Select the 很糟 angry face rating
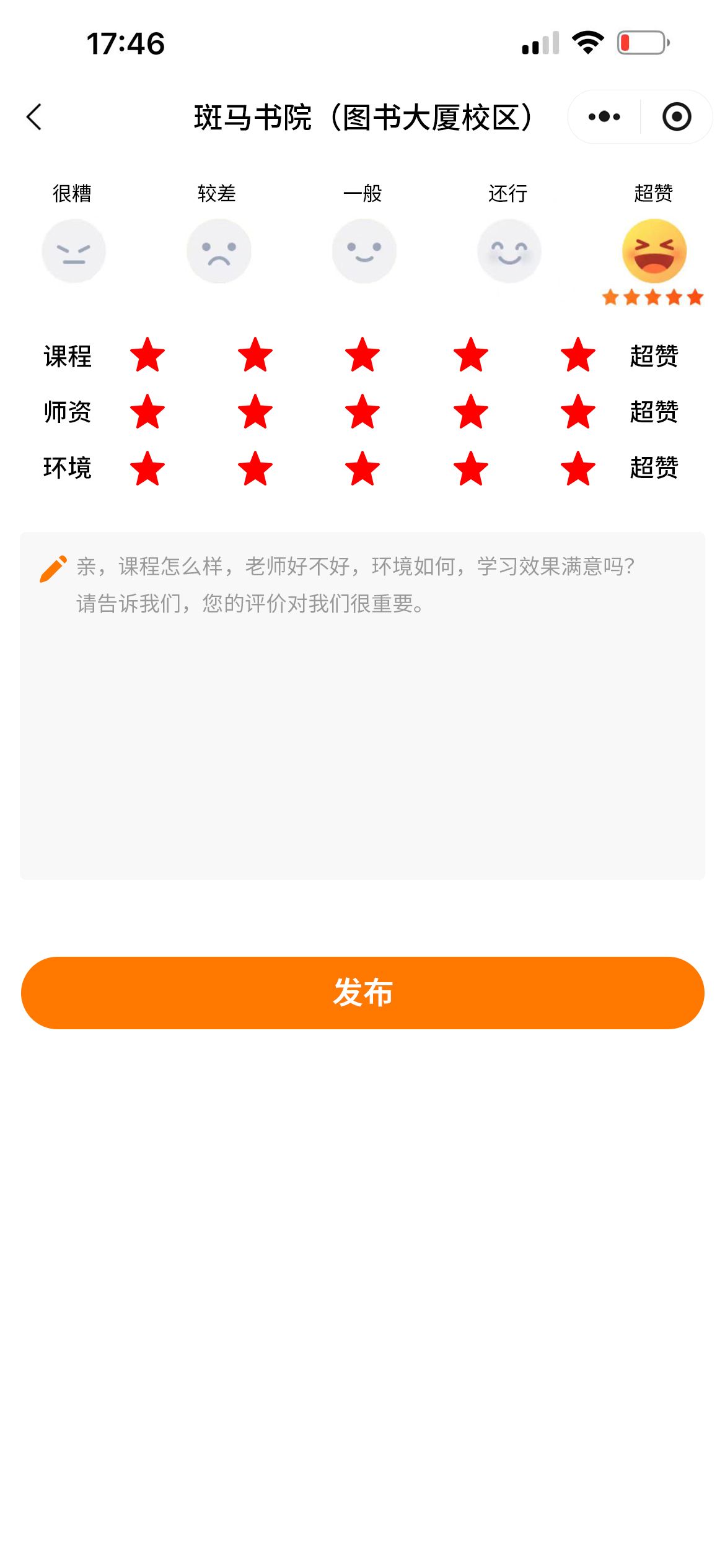 coord(74,251)
